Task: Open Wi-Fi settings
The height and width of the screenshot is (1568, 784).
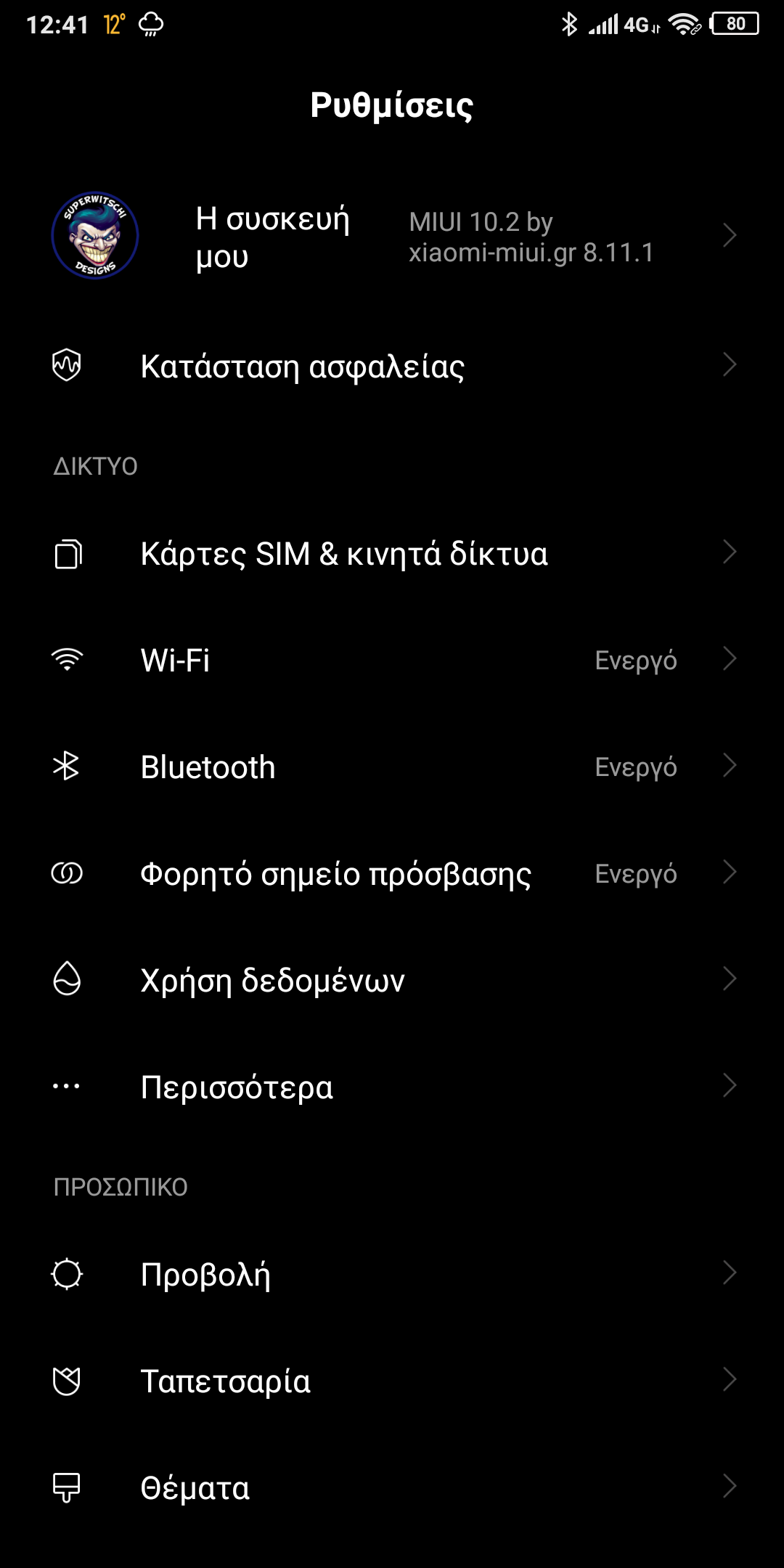Action: coord(392,661)
